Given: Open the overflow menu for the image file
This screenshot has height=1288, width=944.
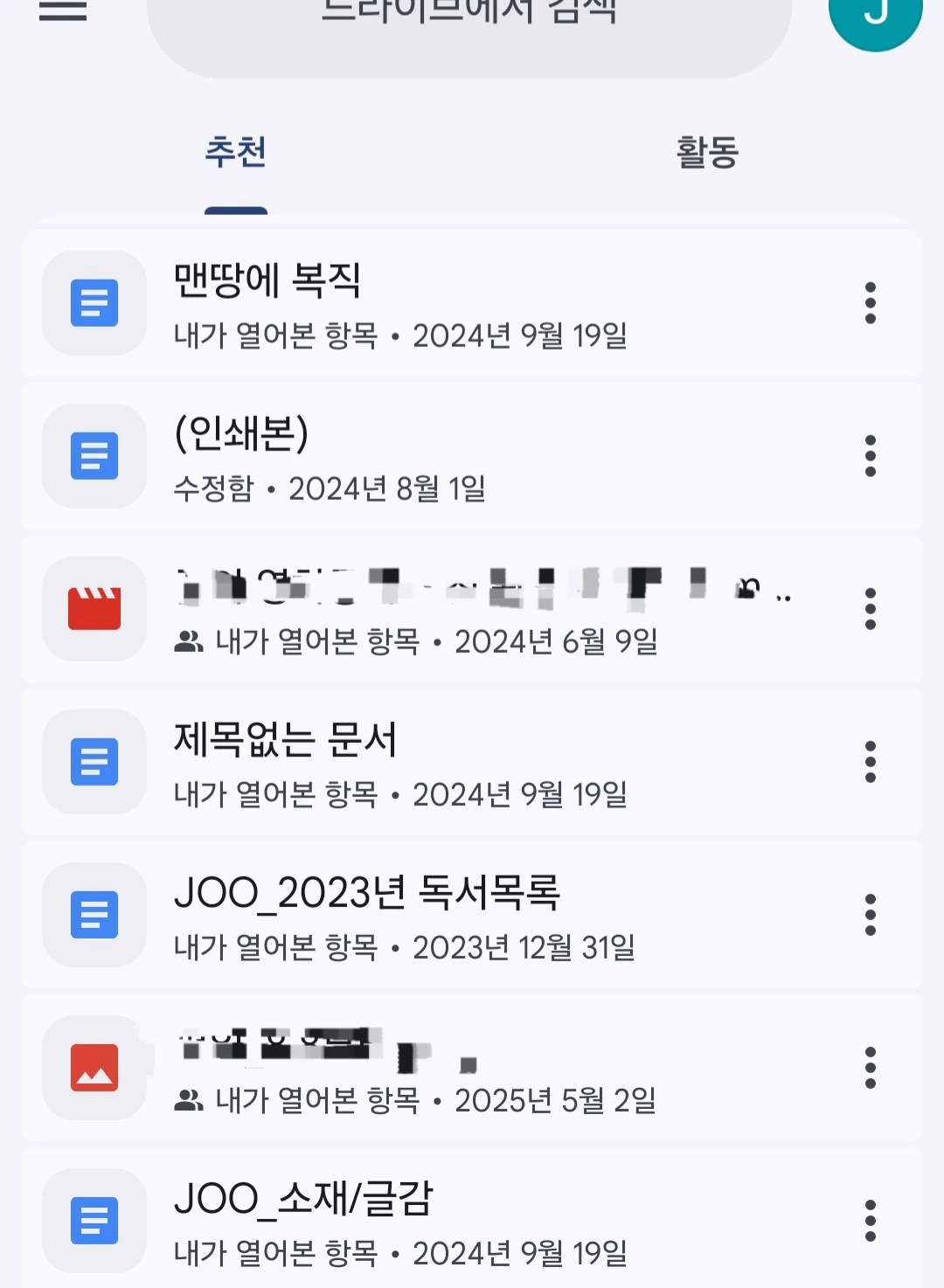Looking at the screenshot, I should point(870,1068).
